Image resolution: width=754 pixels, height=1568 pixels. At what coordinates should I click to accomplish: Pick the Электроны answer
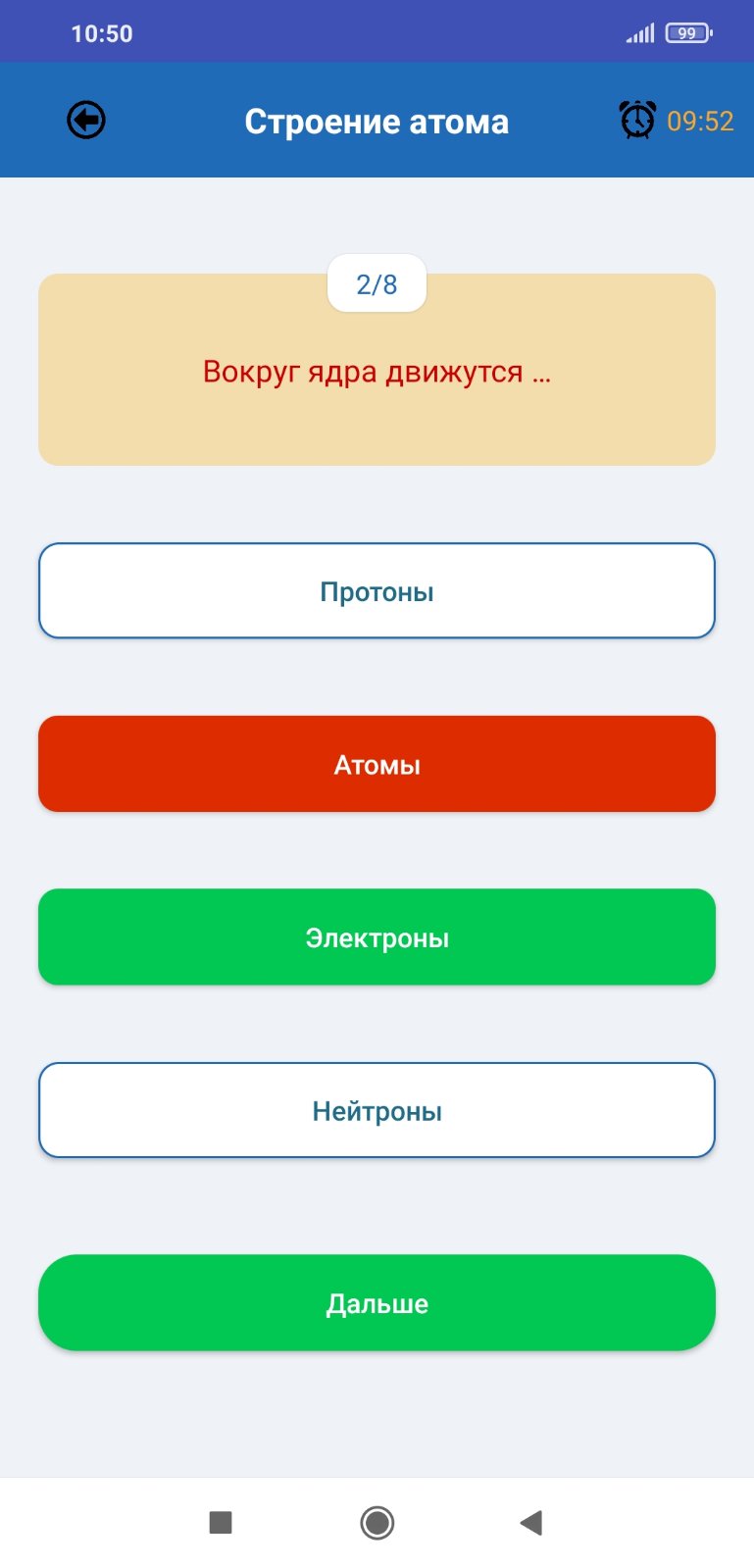pos(377,937)
